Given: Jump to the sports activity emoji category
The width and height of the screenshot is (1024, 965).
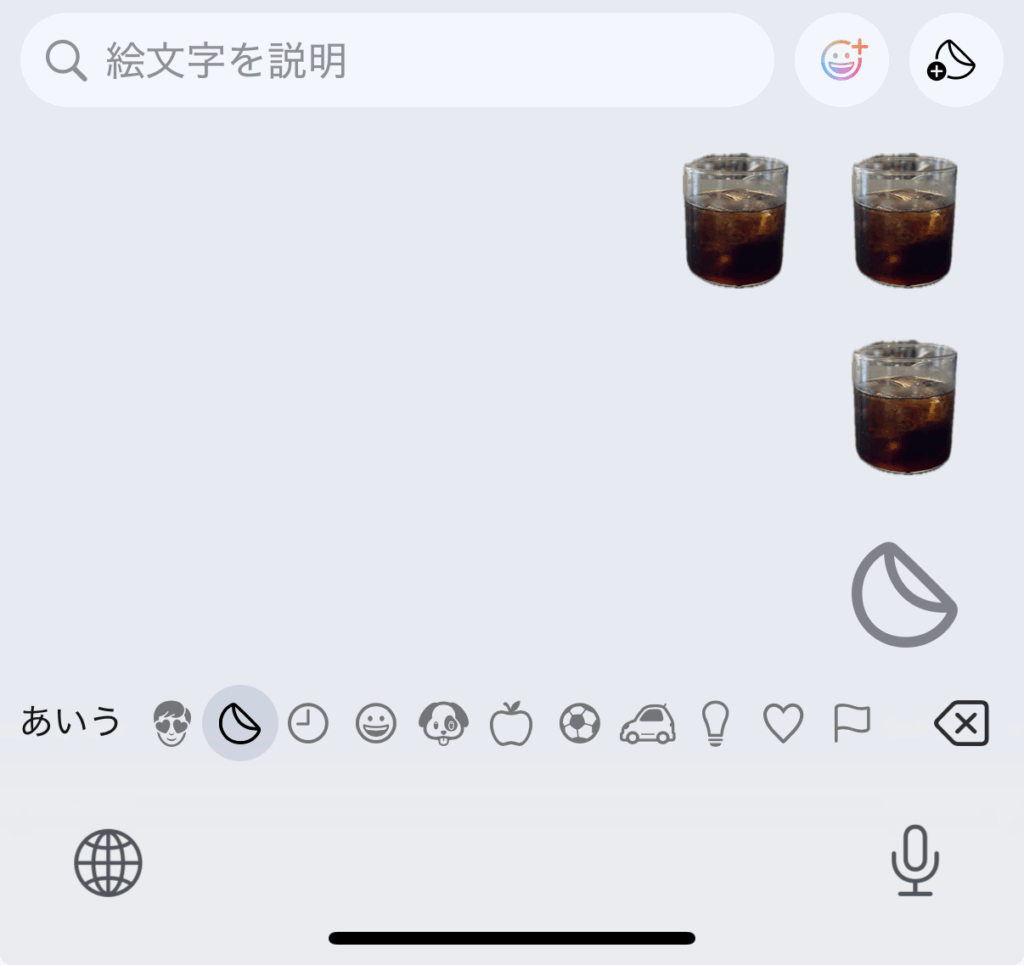Looking at the screenshot, I should coord(580,723).
